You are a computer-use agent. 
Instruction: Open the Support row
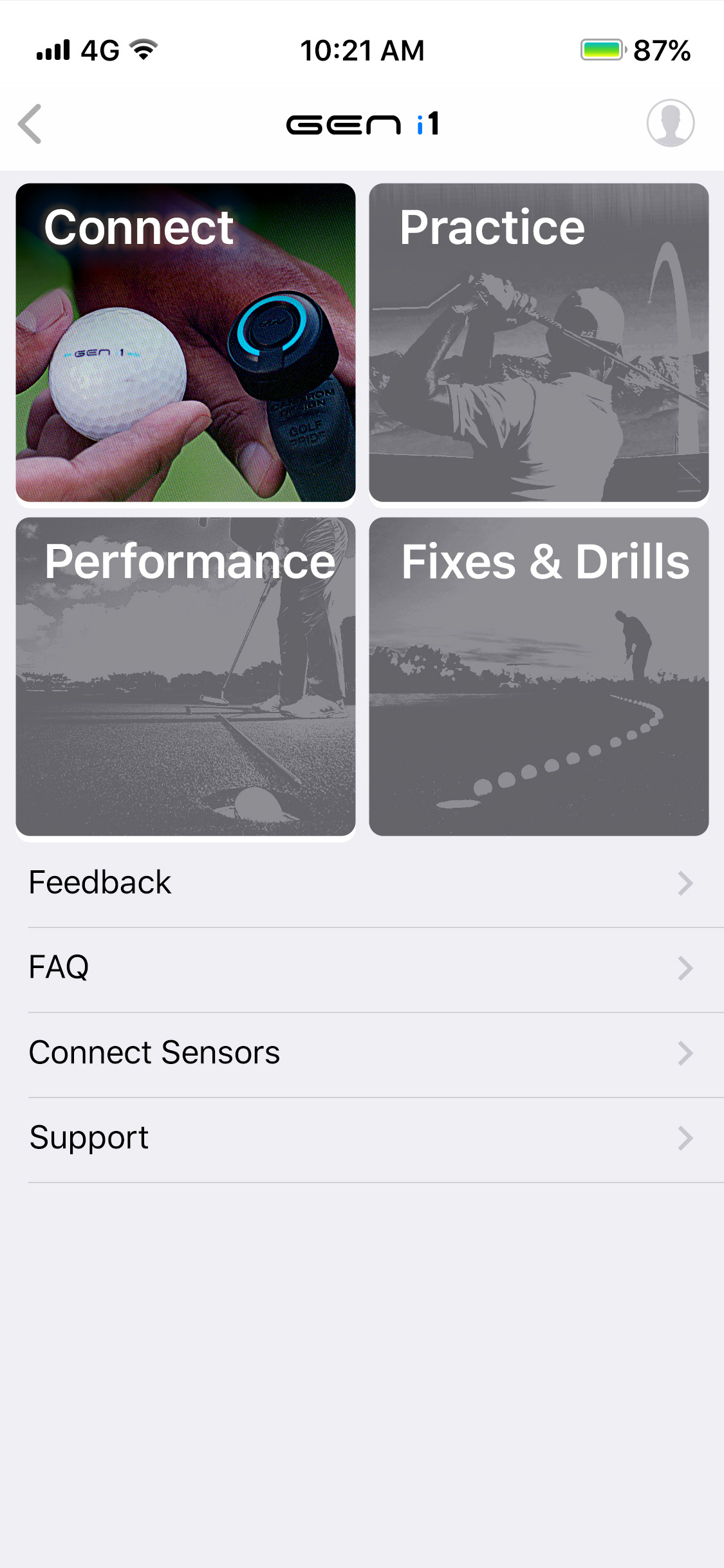coord(362,1138)
